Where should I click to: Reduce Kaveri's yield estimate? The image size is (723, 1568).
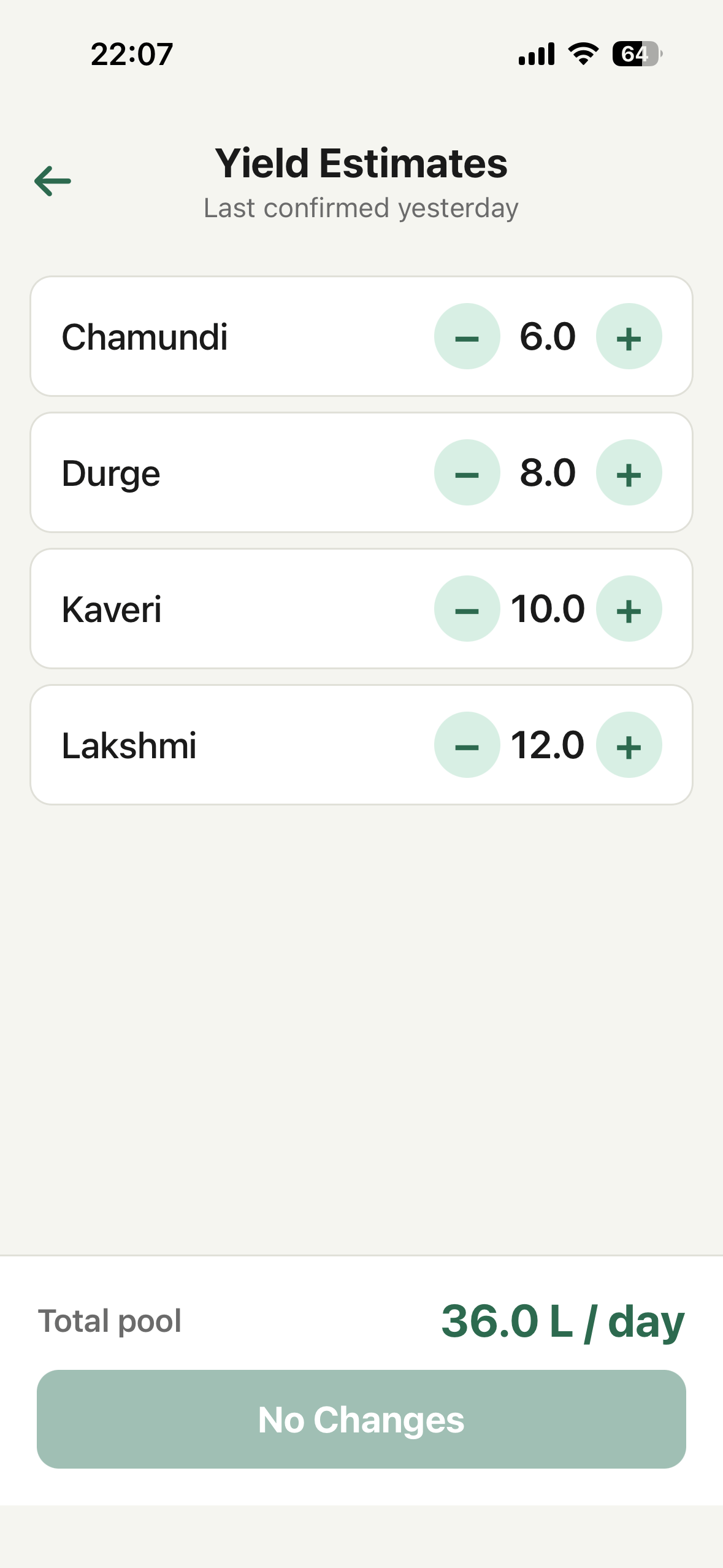pyautogui.click(x=467, y=609)
